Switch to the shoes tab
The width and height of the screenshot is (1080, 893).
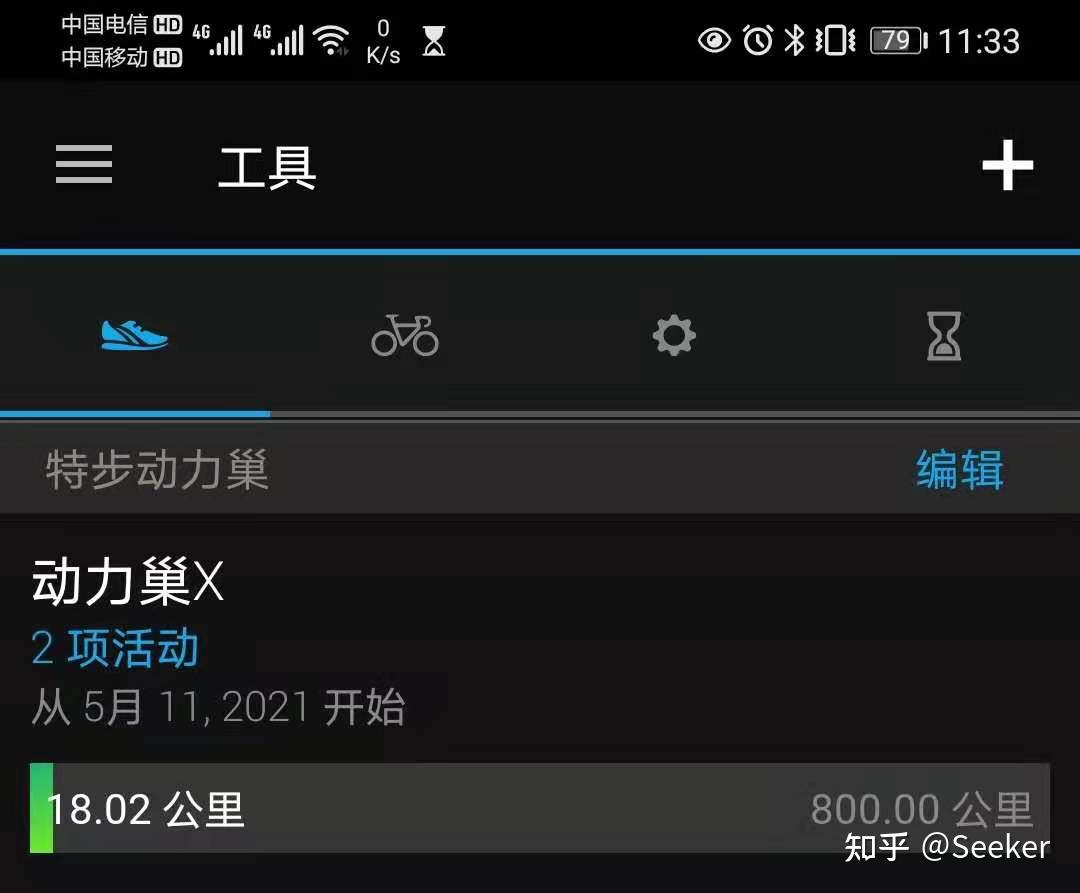tap(135, 335)
